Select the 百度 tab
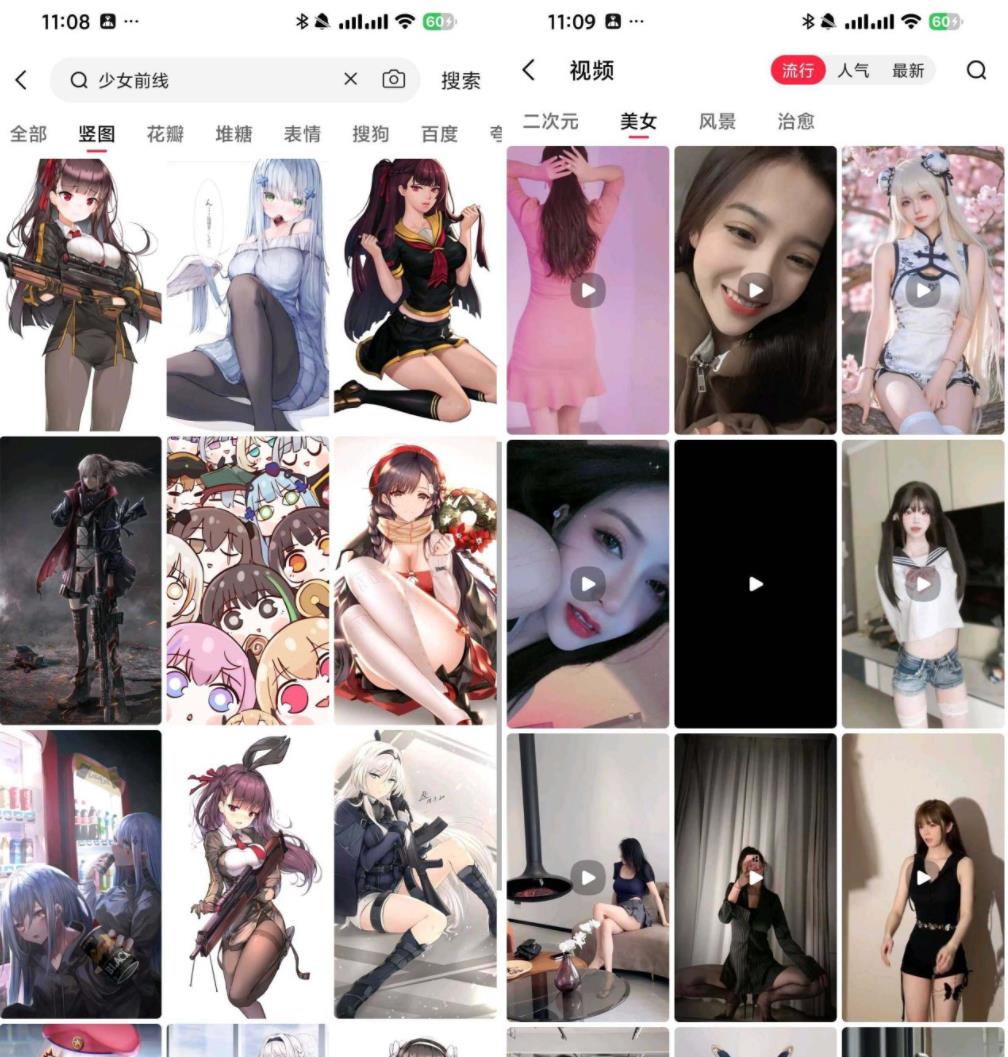 click(439, 134)
